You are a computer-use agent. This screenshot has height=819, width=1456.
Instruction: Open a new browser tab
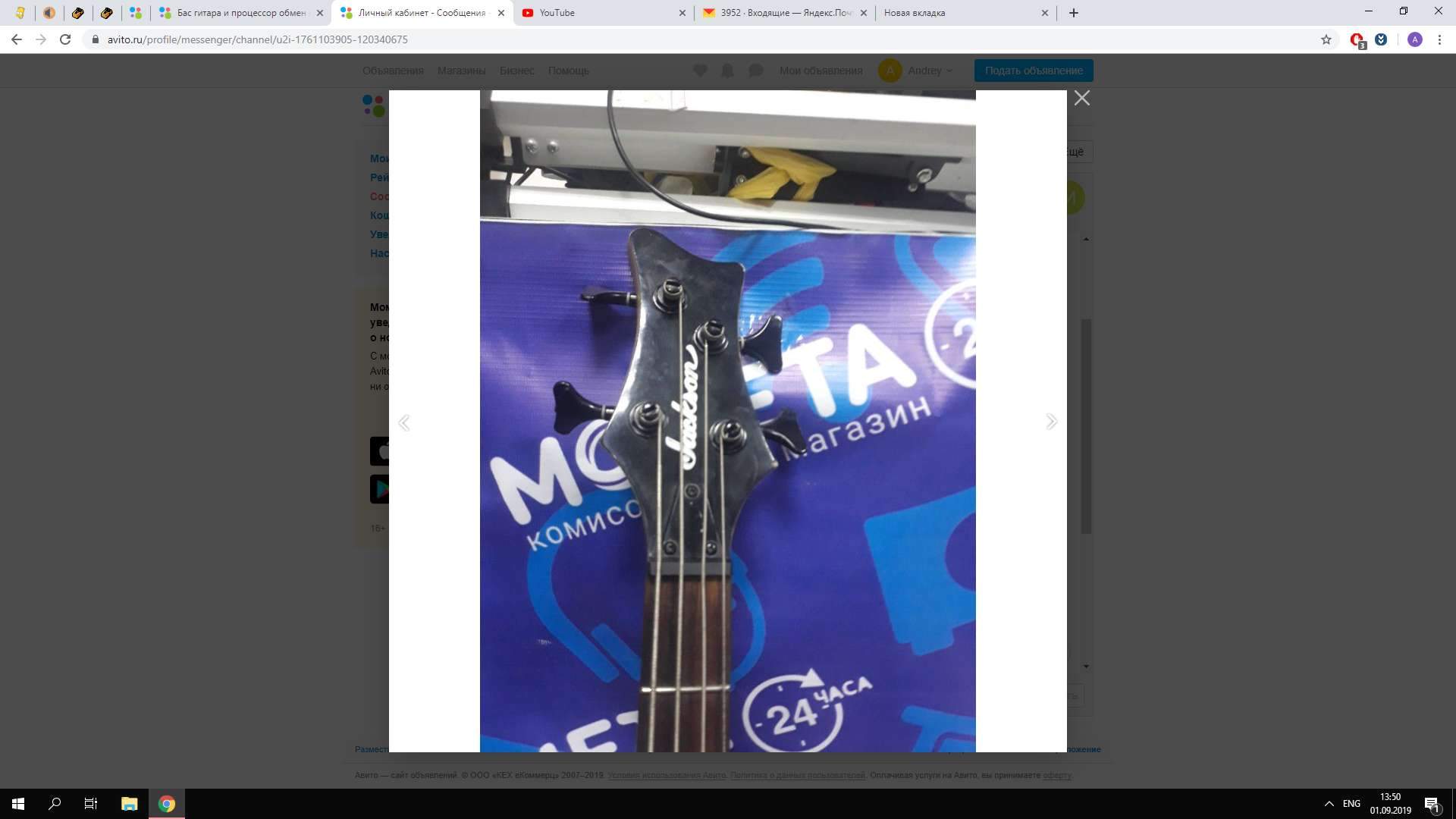tap(1073, 13)
